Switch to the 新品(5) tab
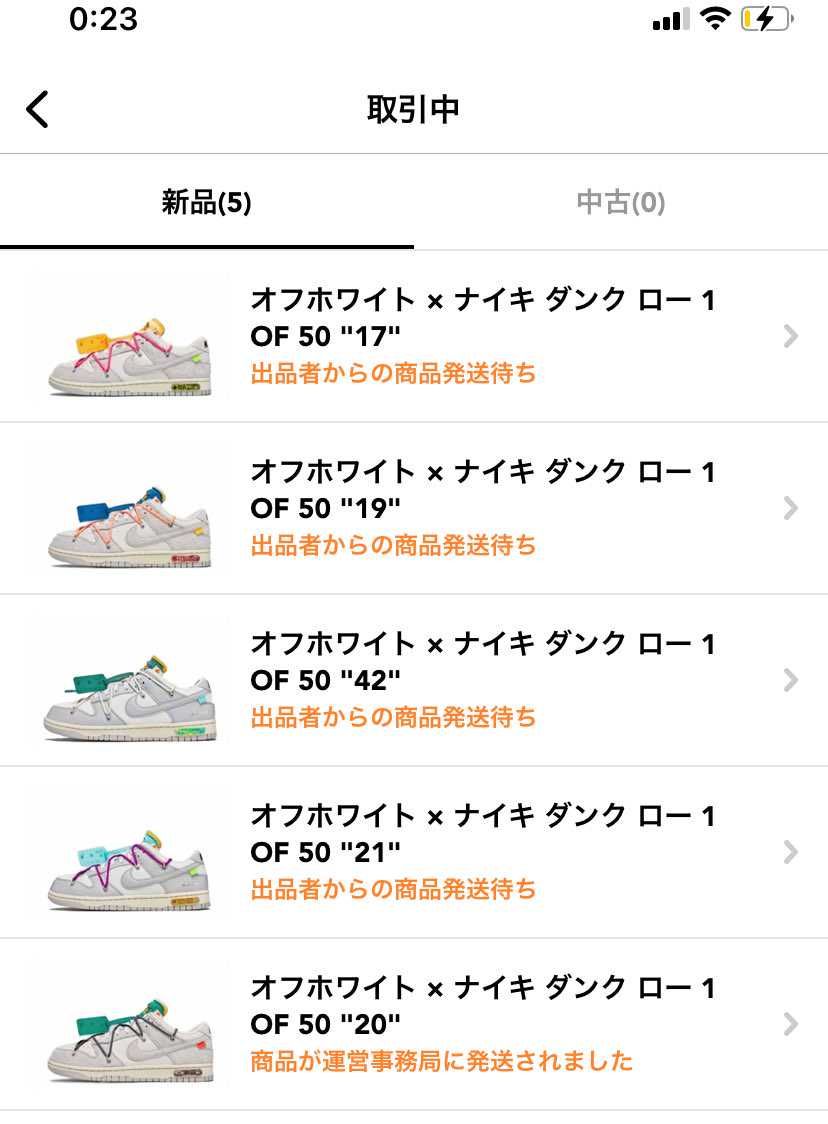 coord(206,204)
